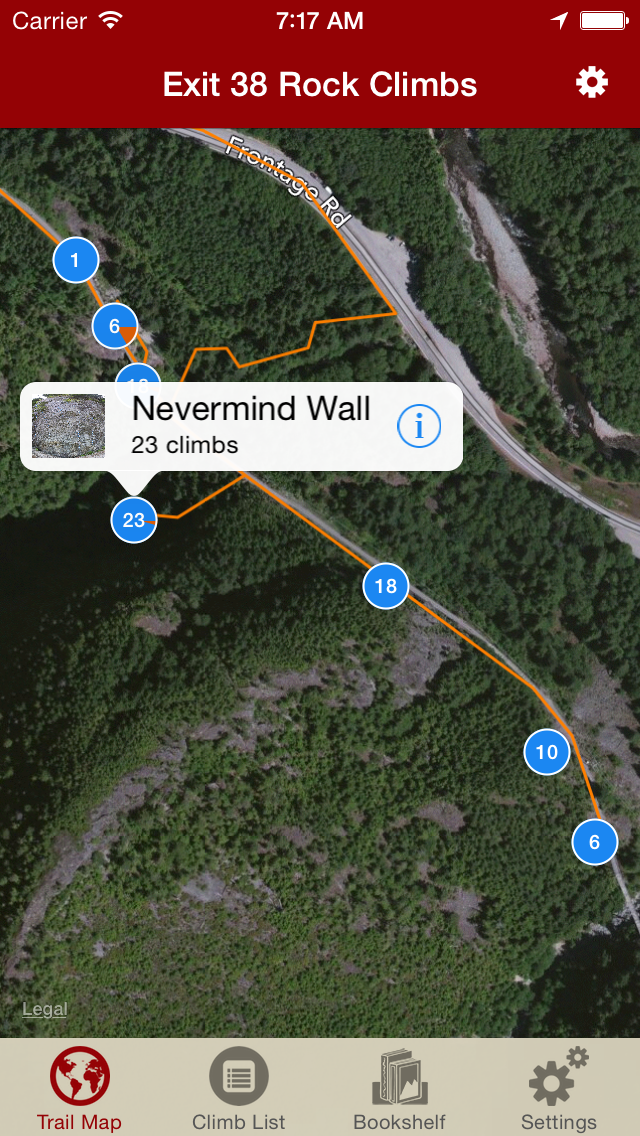Select the map pin with 1 climb
Viewport: 640px width, 1136px height.
[x=75, y=261]
